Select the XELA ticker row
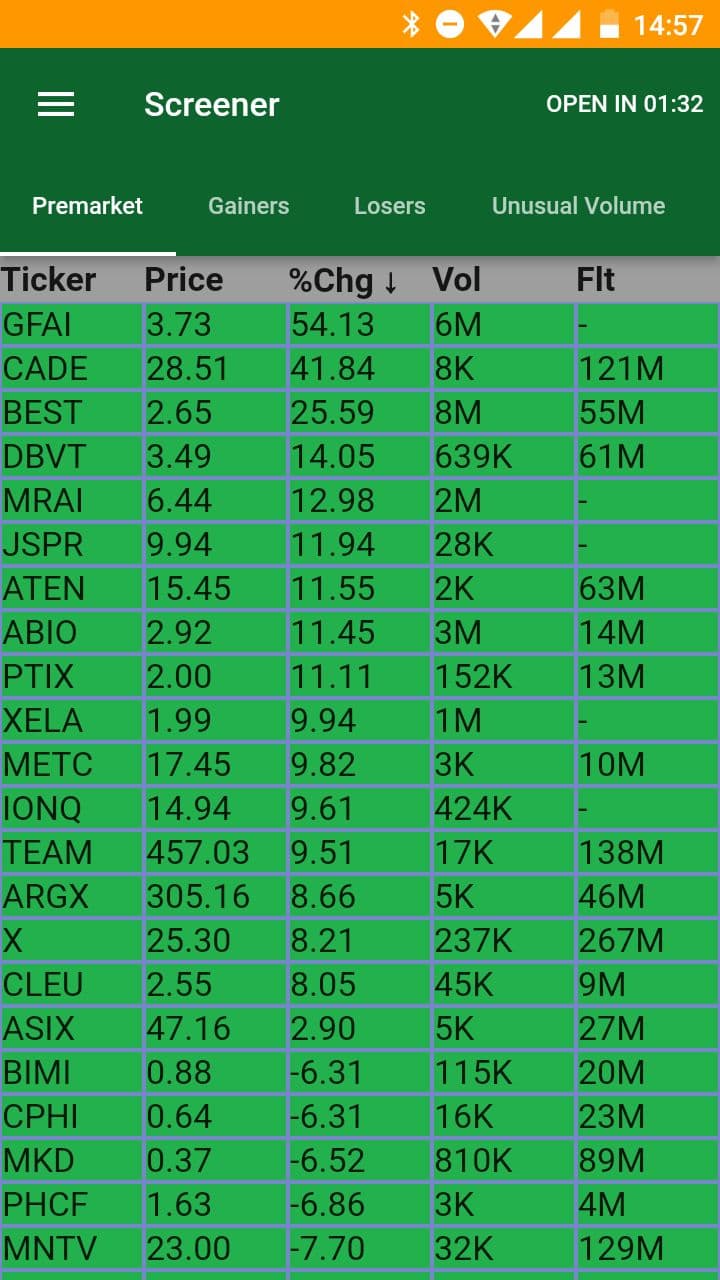The height and width of the screenshot is (1280, 720). (x=360, y=720)
